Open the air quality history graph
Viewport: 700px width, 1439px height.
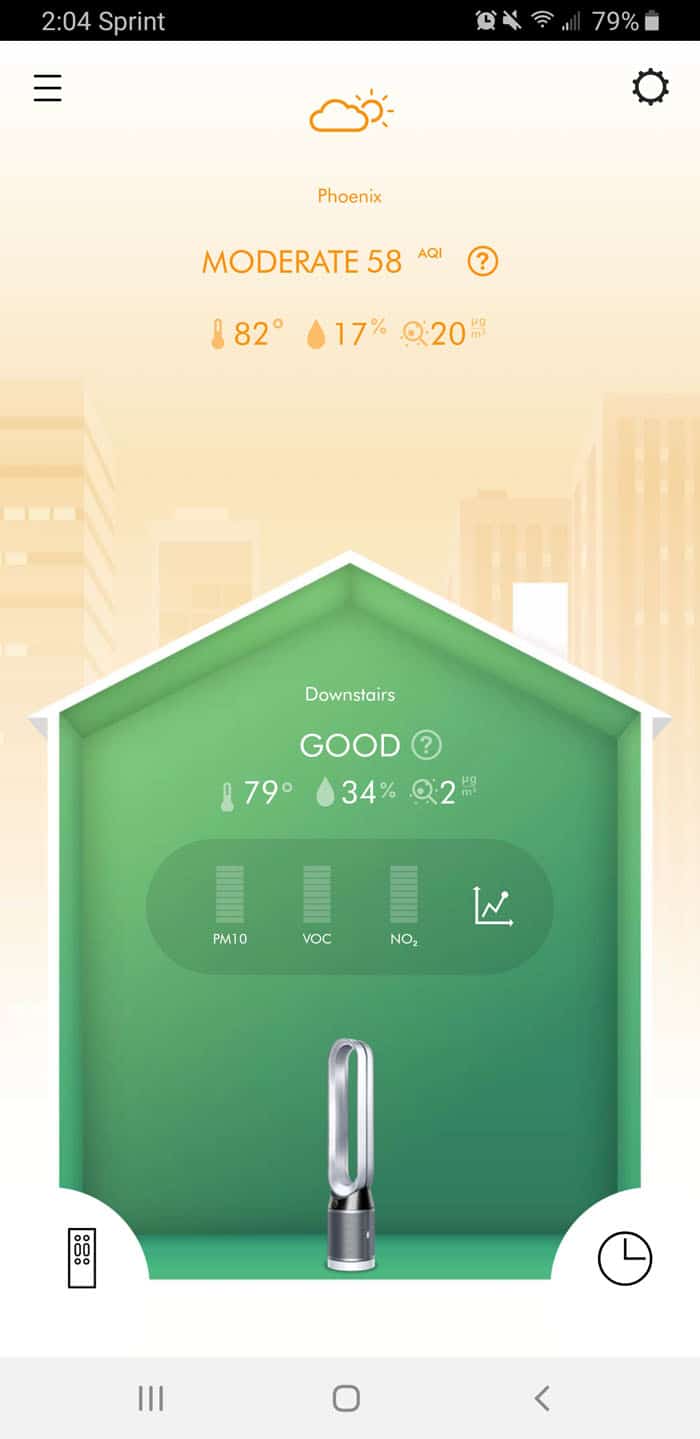493,907
